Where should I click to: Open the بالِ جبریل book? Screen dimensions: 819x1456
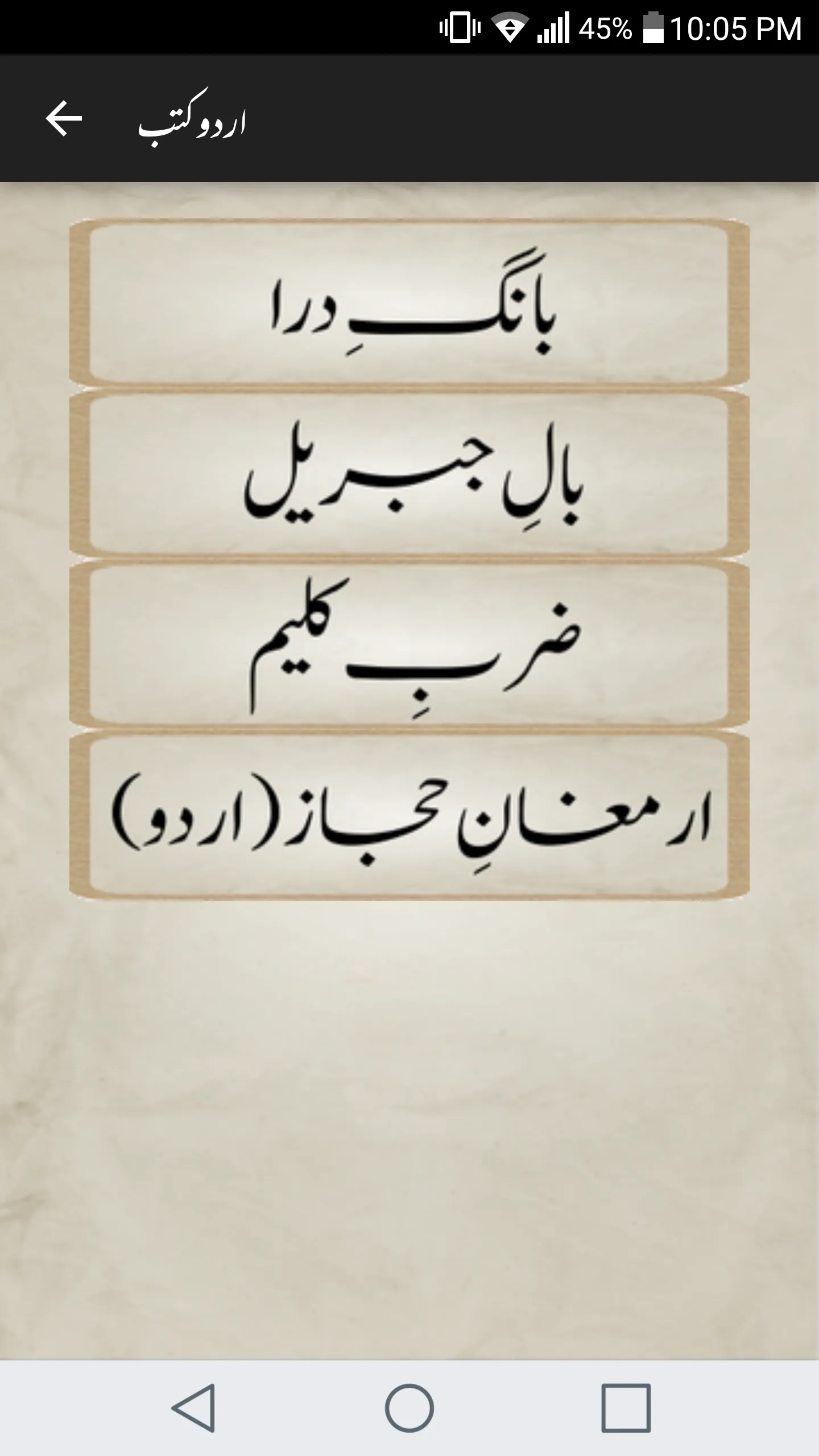(x=409, y=474)
